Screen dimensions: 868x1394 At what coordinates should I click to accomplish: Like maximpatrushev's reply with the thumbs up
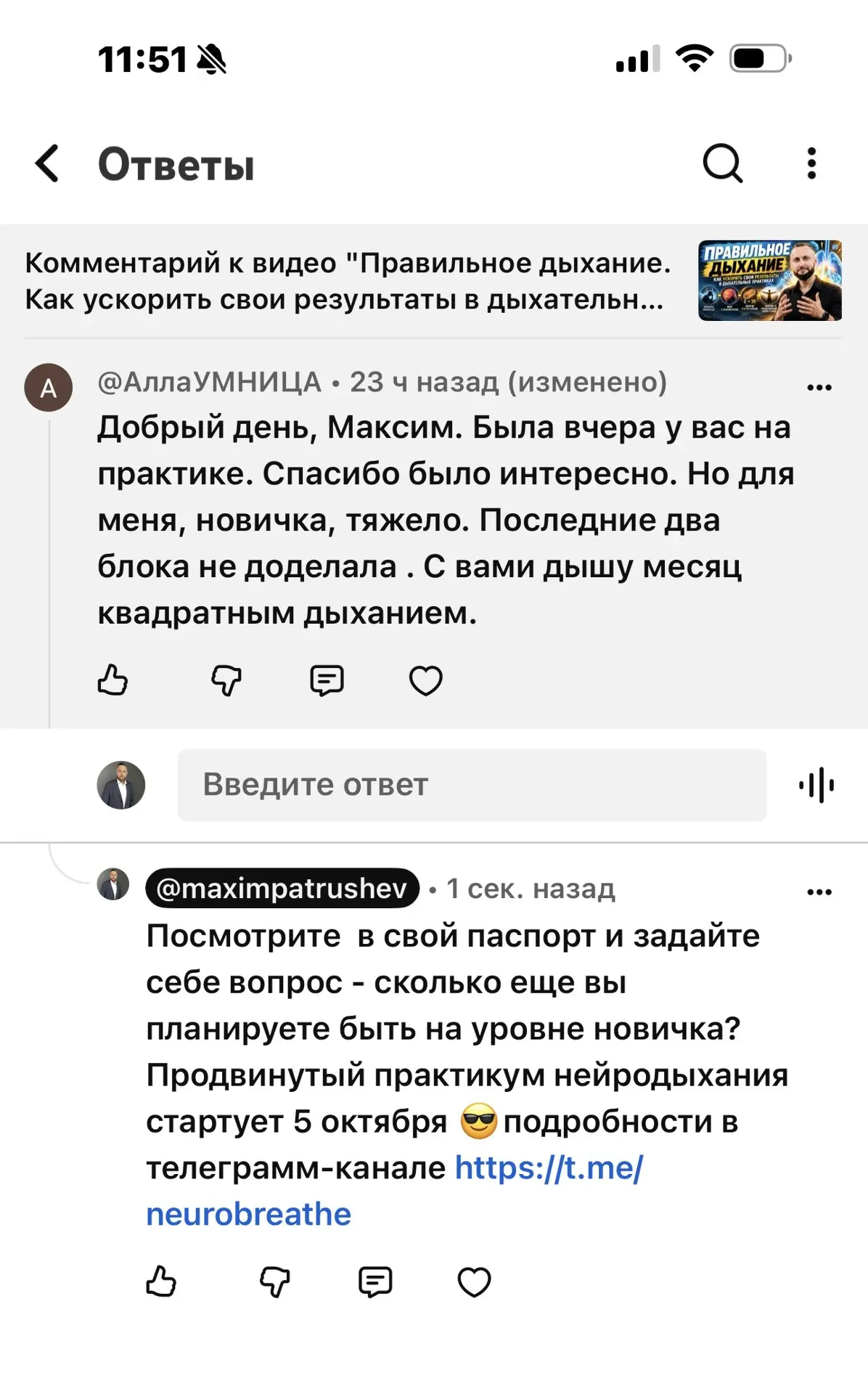point(161,1281)
